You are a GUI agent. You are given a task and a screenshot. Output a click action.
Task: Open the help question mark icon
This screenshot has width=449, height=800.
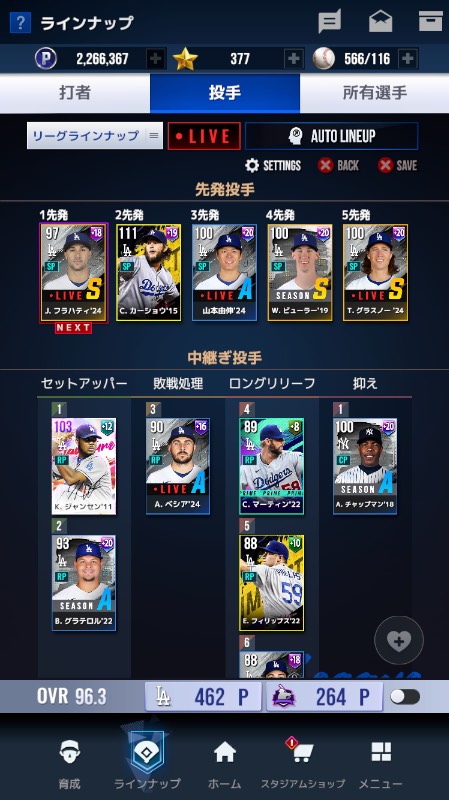coord(20,22)
